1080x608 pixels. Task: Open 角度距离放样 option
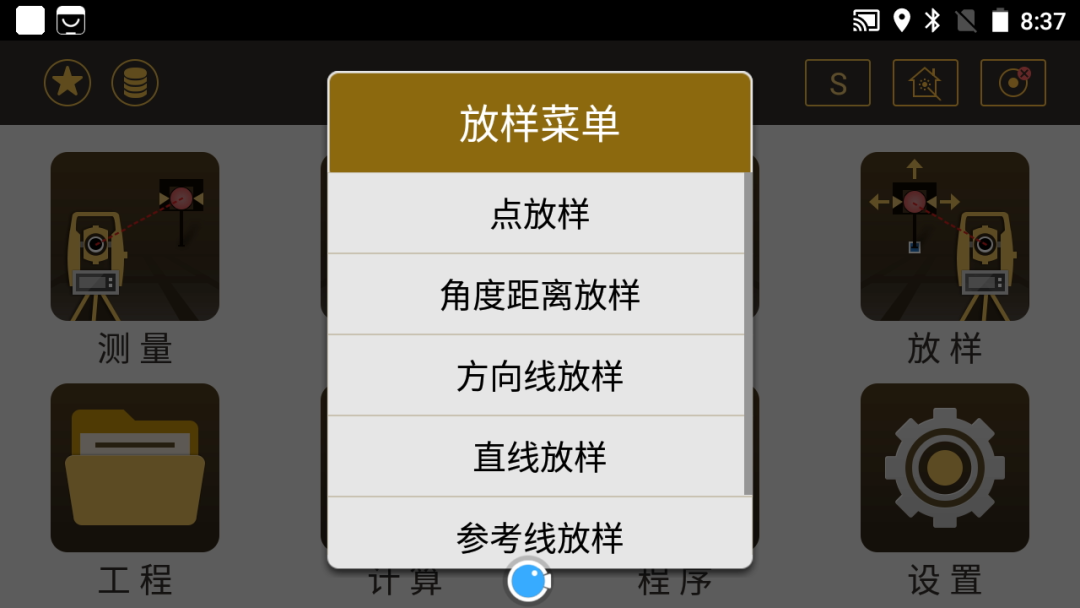tap(540, 295)
